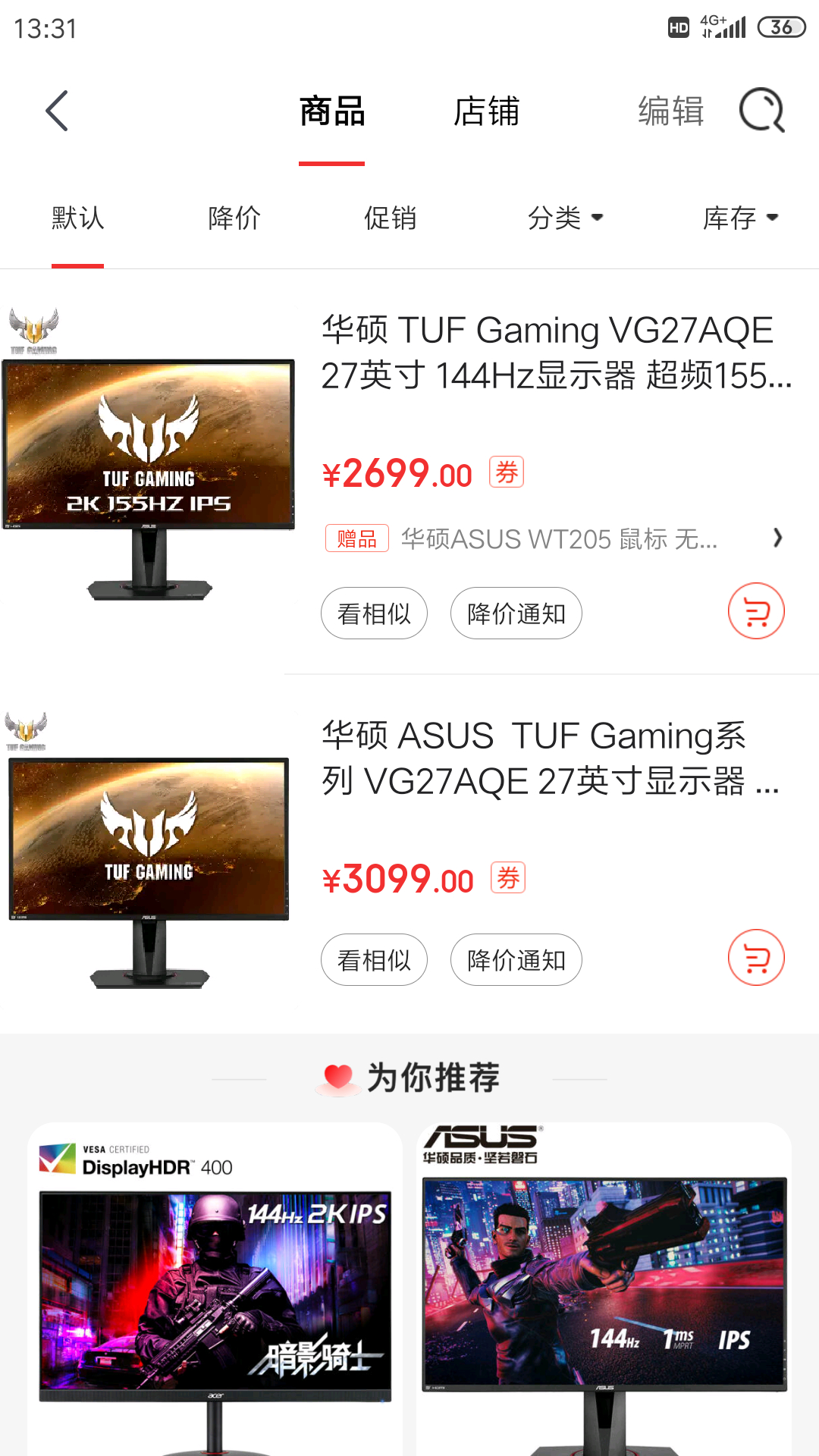Expand the 分类 dropdown
The image size is (819, 1456).
565,218
